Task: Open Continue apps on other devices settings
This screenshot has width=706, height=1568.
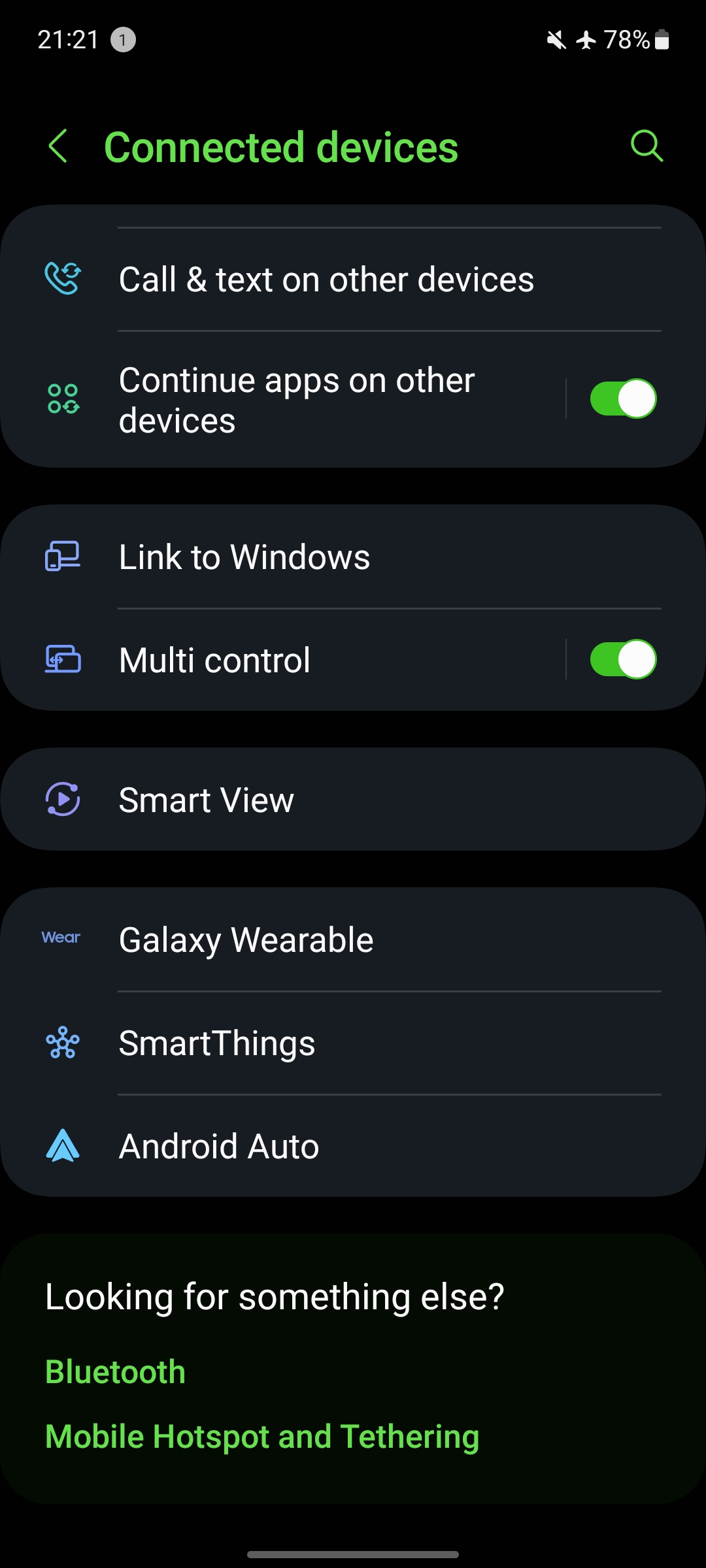Action: coord(297,400)
